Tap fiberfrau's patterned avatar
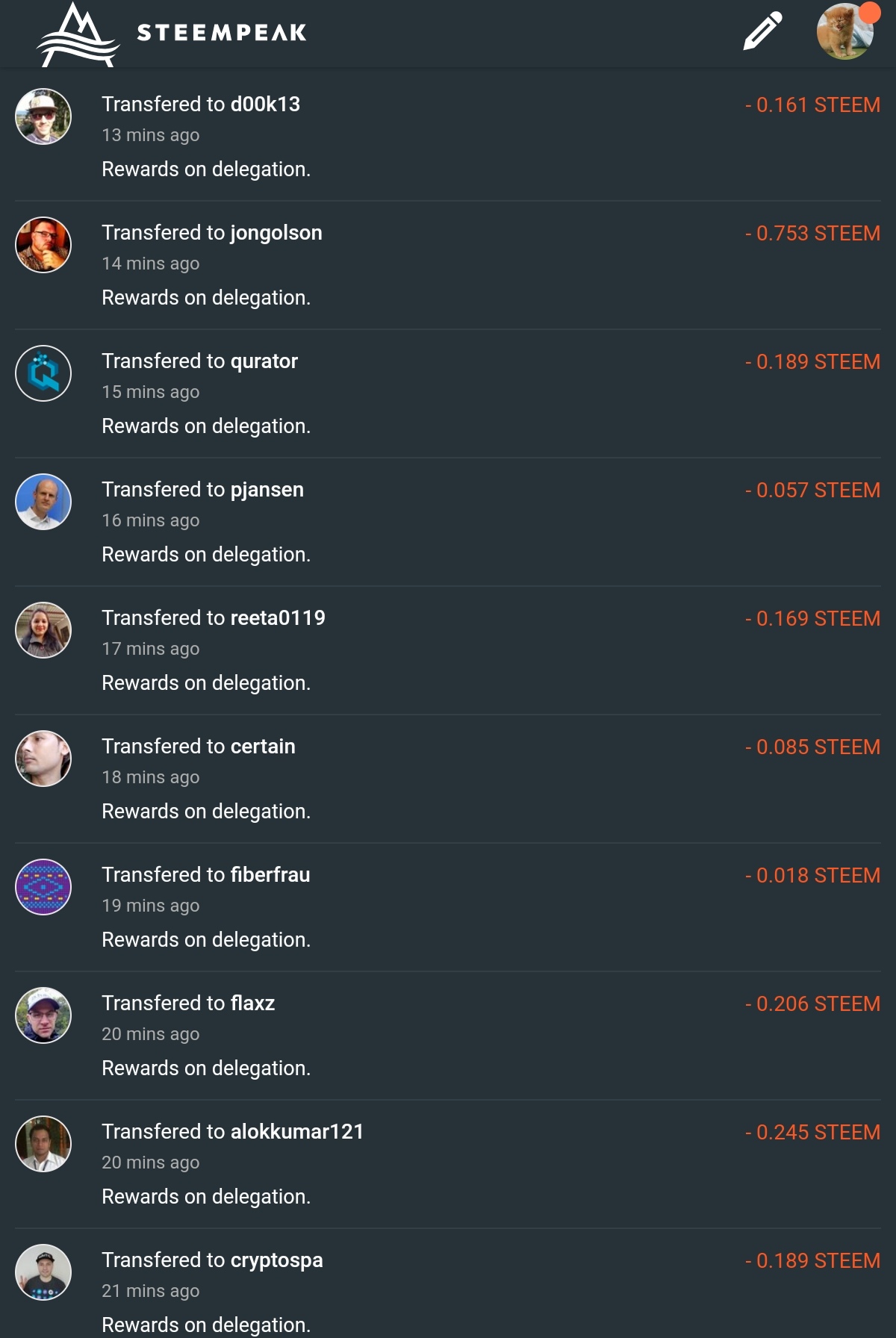The image size is (896, 1338). tap(43, 887)
